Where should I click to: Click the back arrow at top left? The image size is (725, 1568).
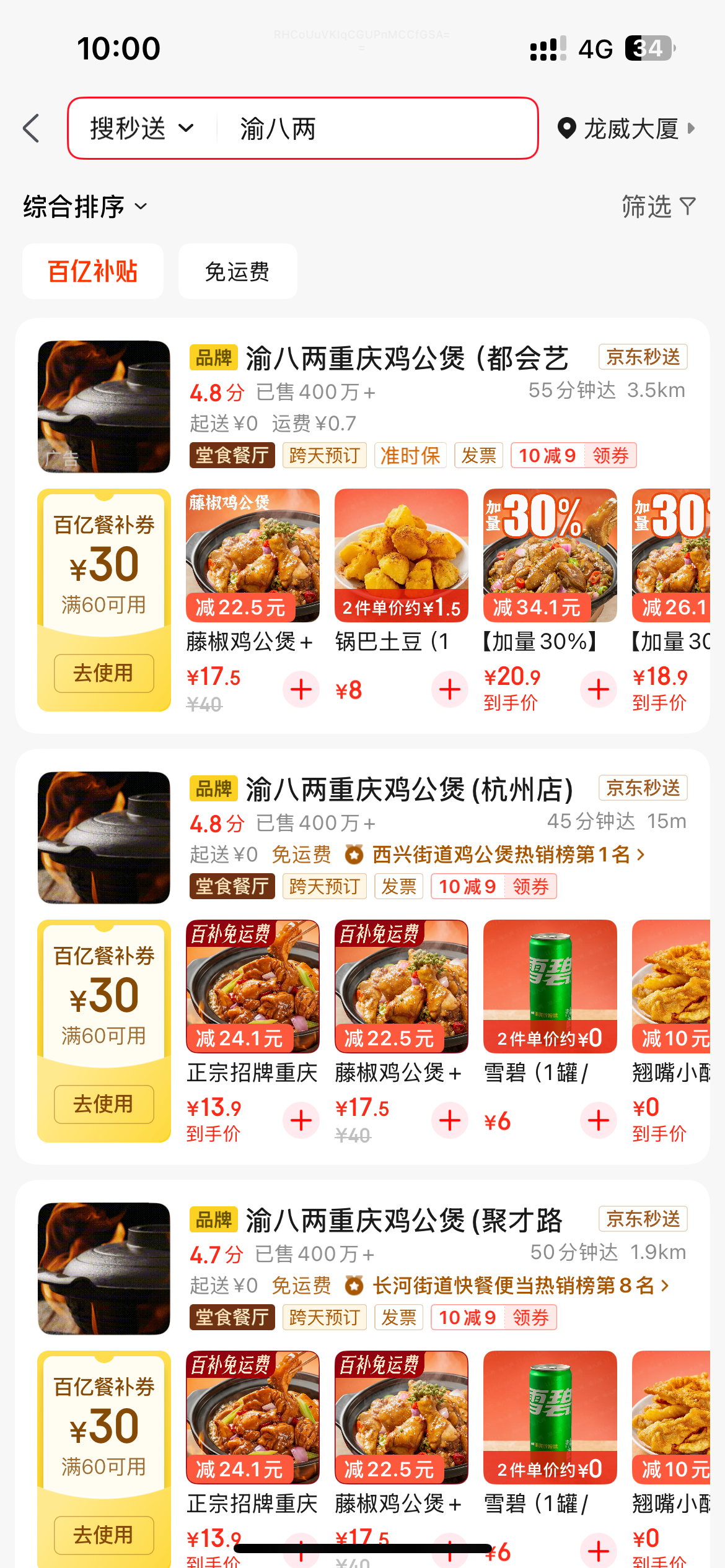pyautogui.click(x=32, y=128)
